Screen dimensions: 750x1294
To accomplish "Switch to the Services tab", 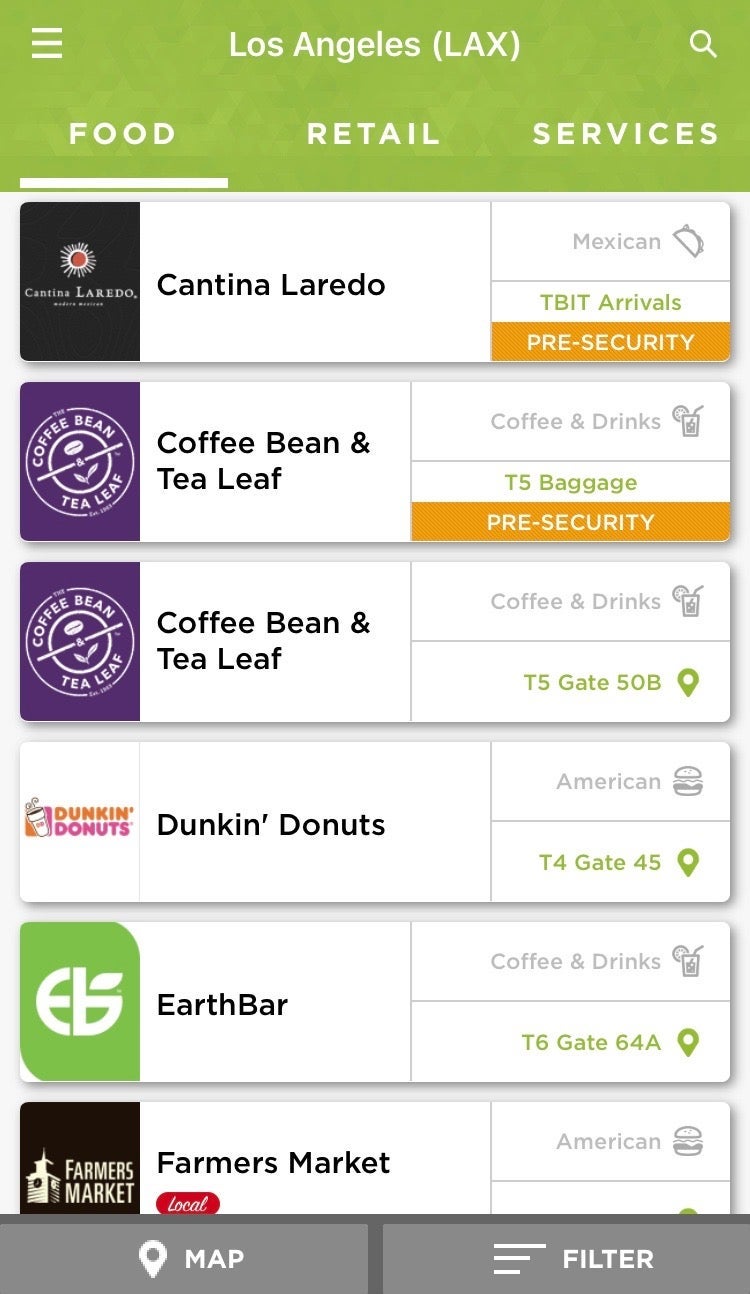I will [625, 134].
